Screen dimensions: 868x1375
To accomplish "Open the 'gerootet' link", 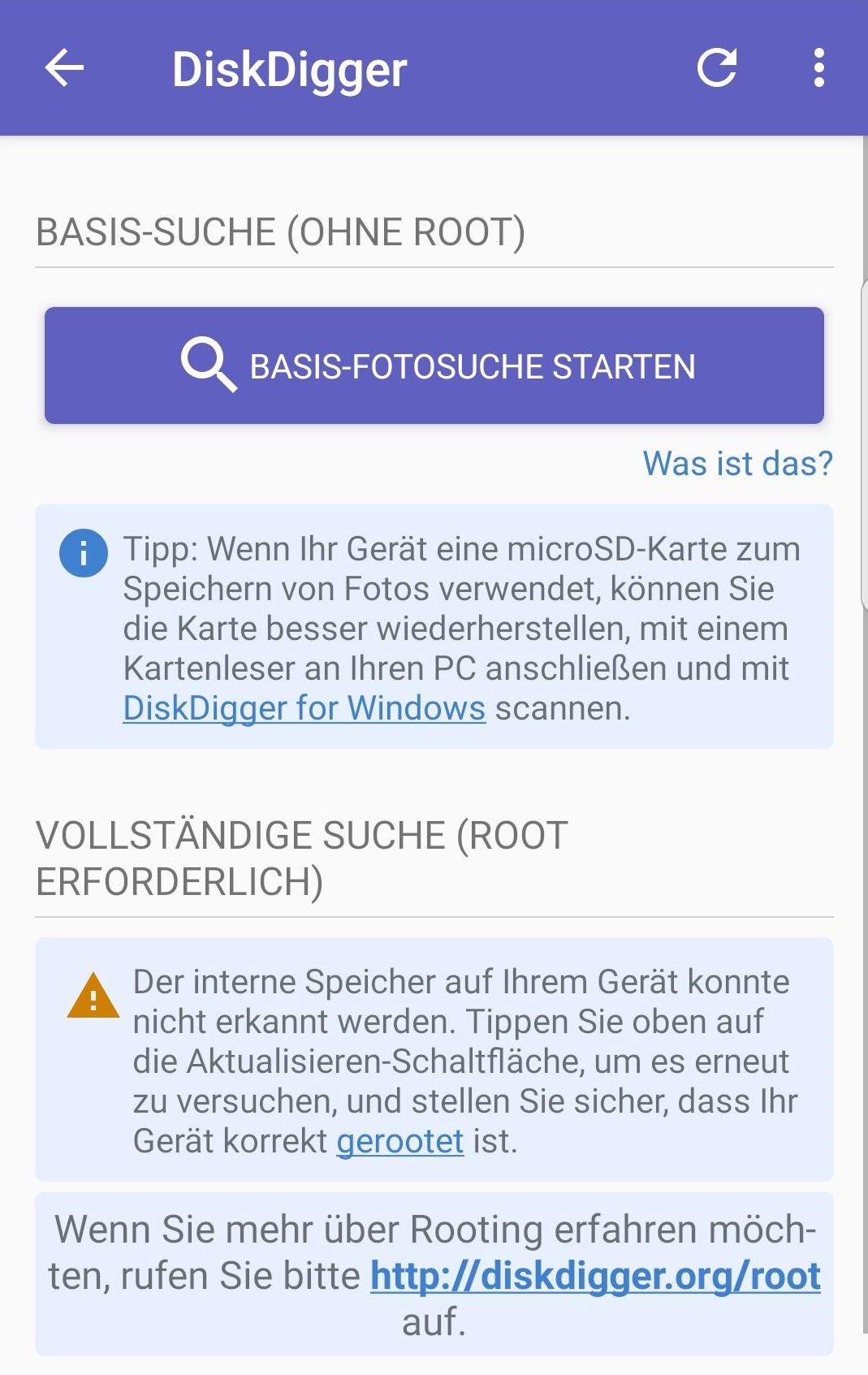I will [399, 1141].
